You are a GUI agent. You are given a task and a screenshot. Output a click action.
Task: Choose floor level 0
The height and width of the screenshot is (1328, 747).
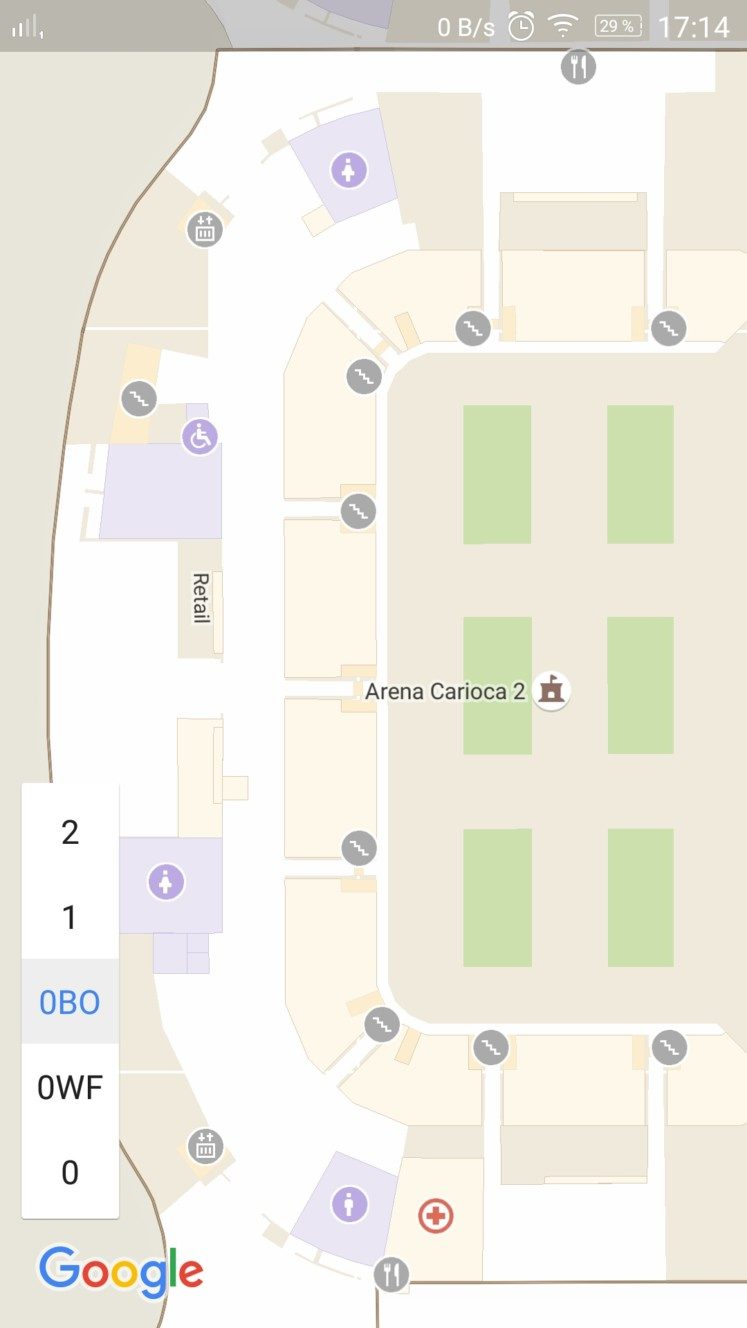coord(70,1172)
